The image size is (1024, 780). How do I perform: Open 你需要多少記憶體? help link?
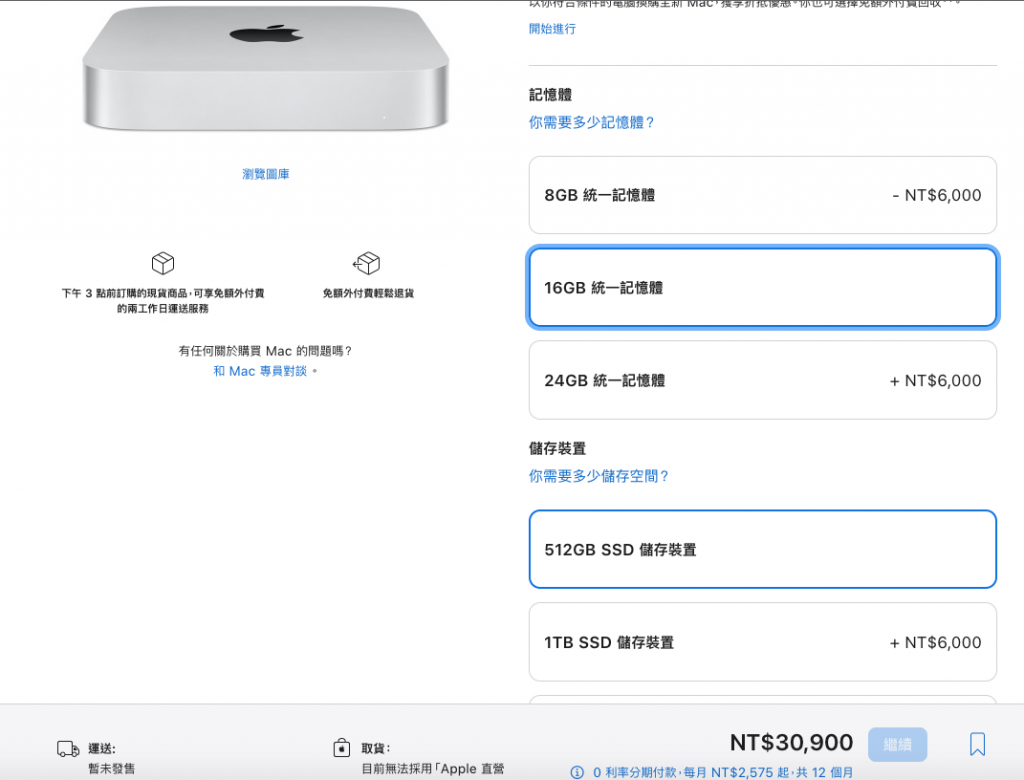591,122
